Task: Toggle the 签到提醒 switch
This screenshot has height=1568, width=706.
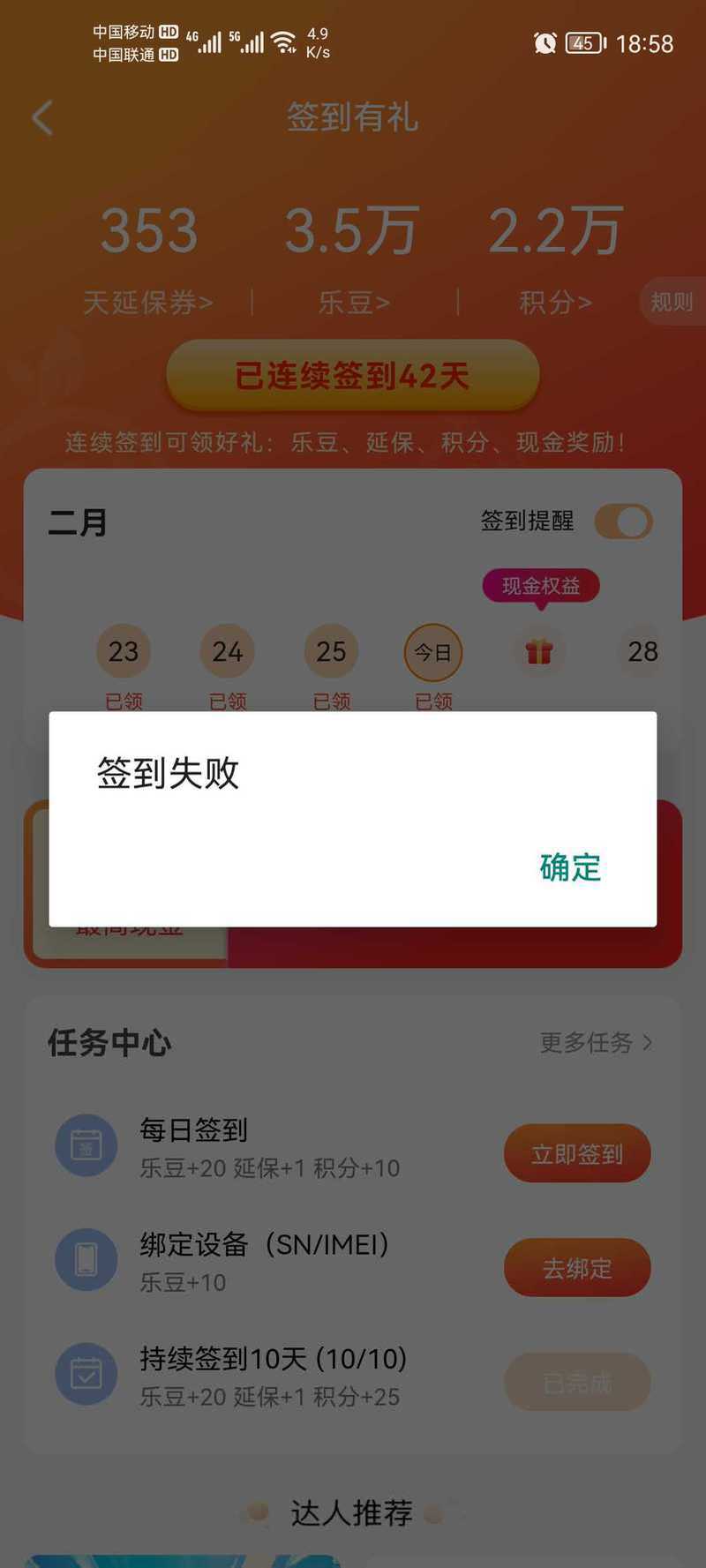Action: (624, 521)
